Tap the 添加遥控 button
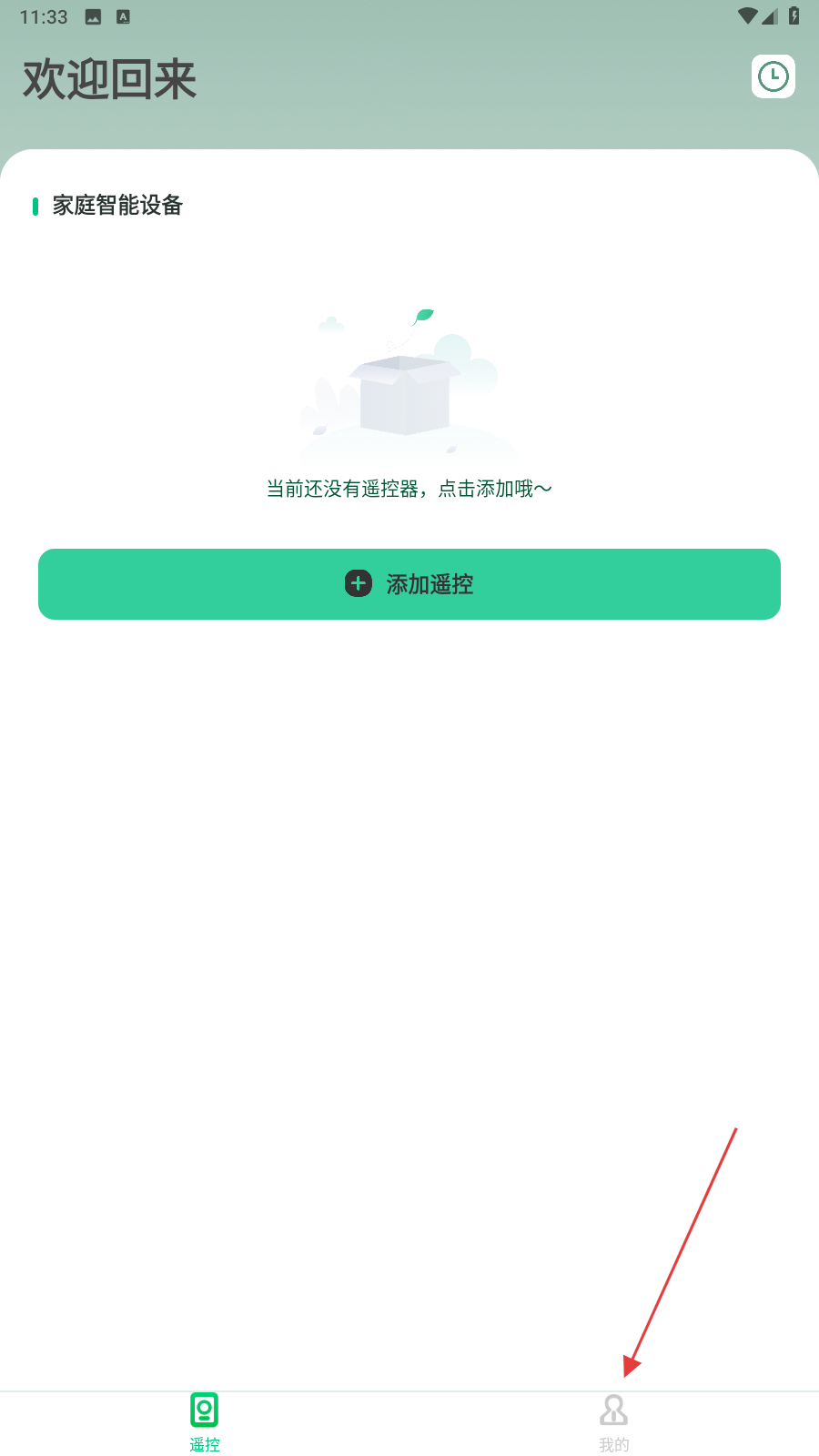819x1456 pixels. [x=409, y=584]
